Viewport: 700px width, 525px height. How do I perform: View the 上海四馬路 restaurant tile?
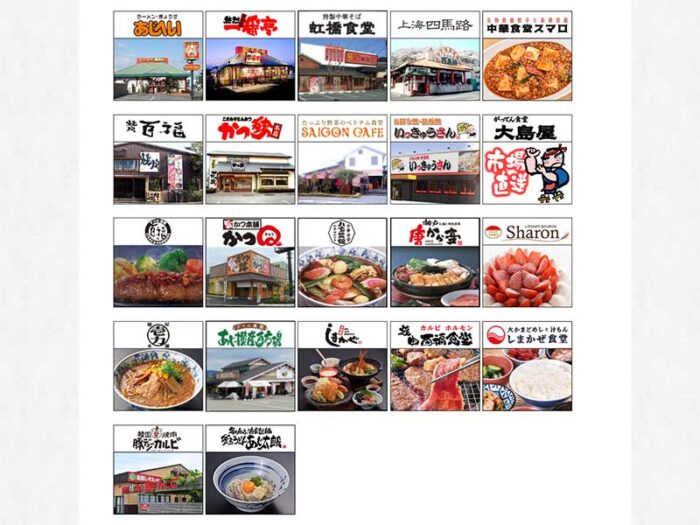click(434, 56)
